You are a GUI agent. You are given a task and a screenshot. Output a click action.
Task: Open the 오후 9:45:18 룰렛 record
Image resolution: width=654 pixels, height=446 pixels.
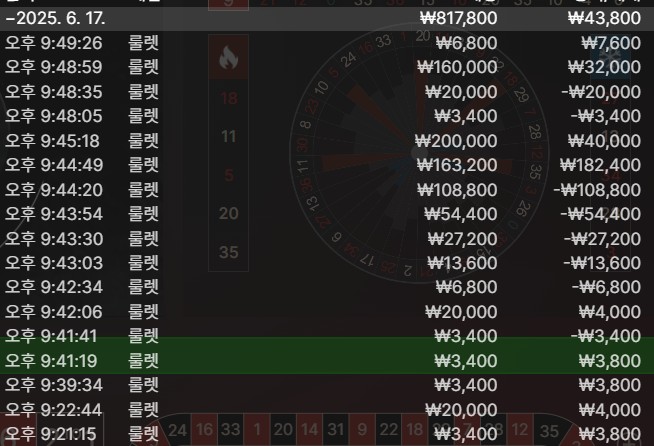click(x=326, y=140)
